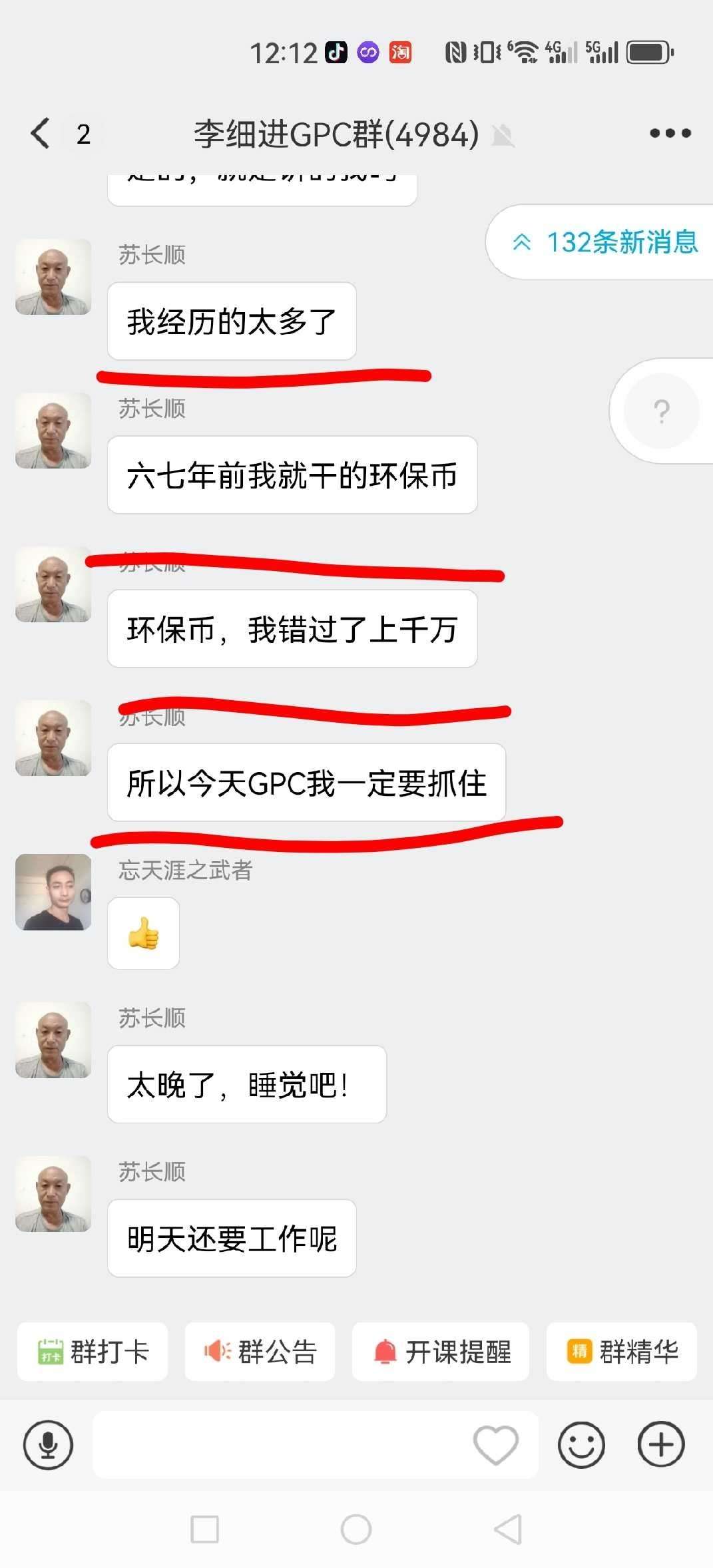
Task: Tap the plus icon to attach content
Action: point(660,1445)
